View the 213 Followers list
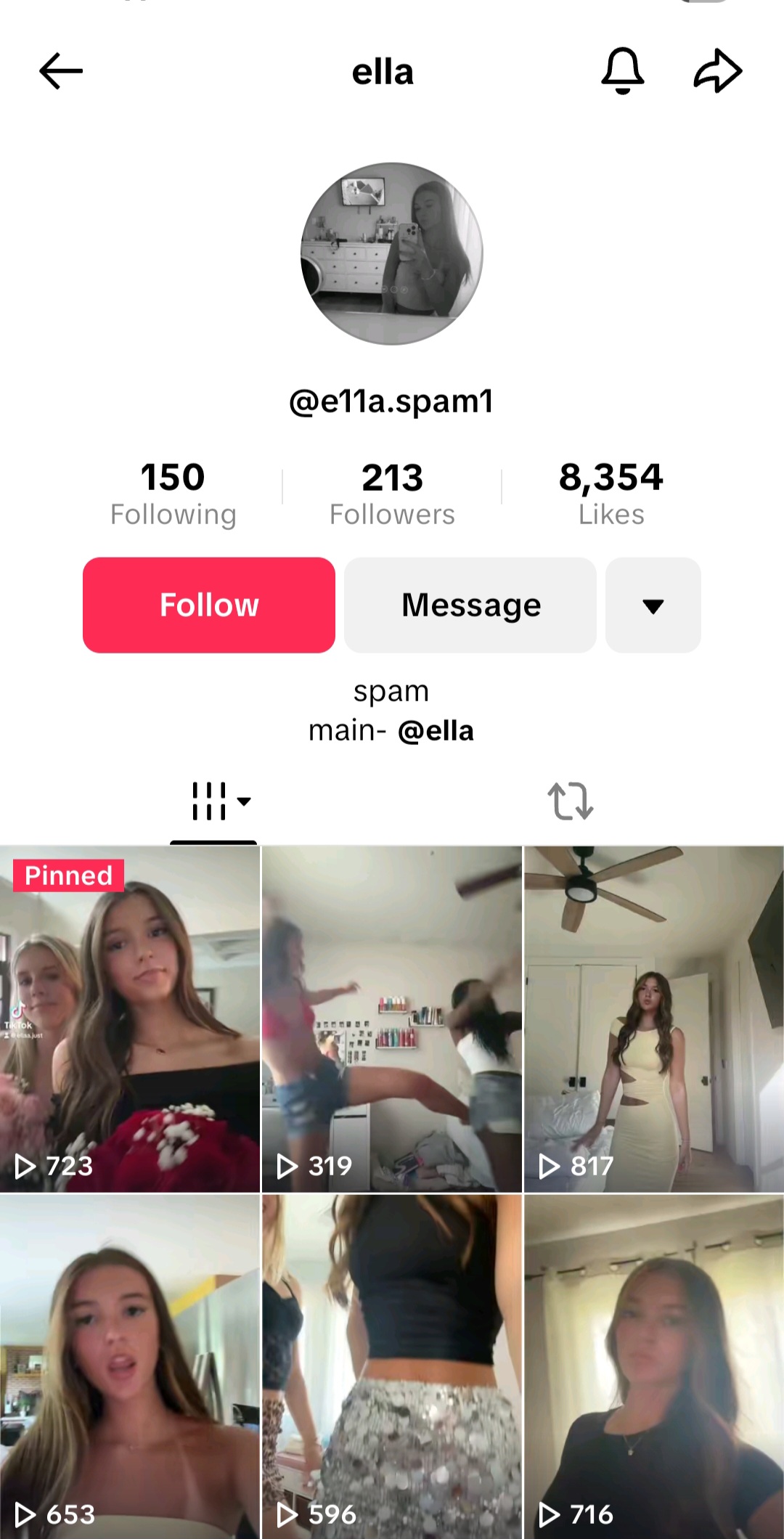This screenshot has height=1539, width=784. click(392, 494)
